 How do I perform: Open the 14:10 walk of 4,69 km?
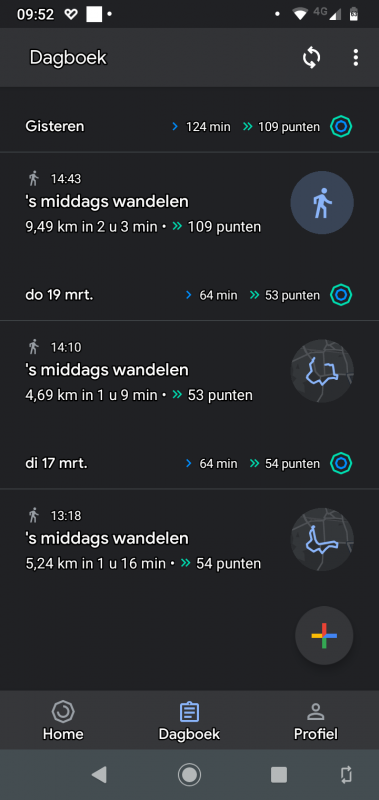(x=189, y=371)
